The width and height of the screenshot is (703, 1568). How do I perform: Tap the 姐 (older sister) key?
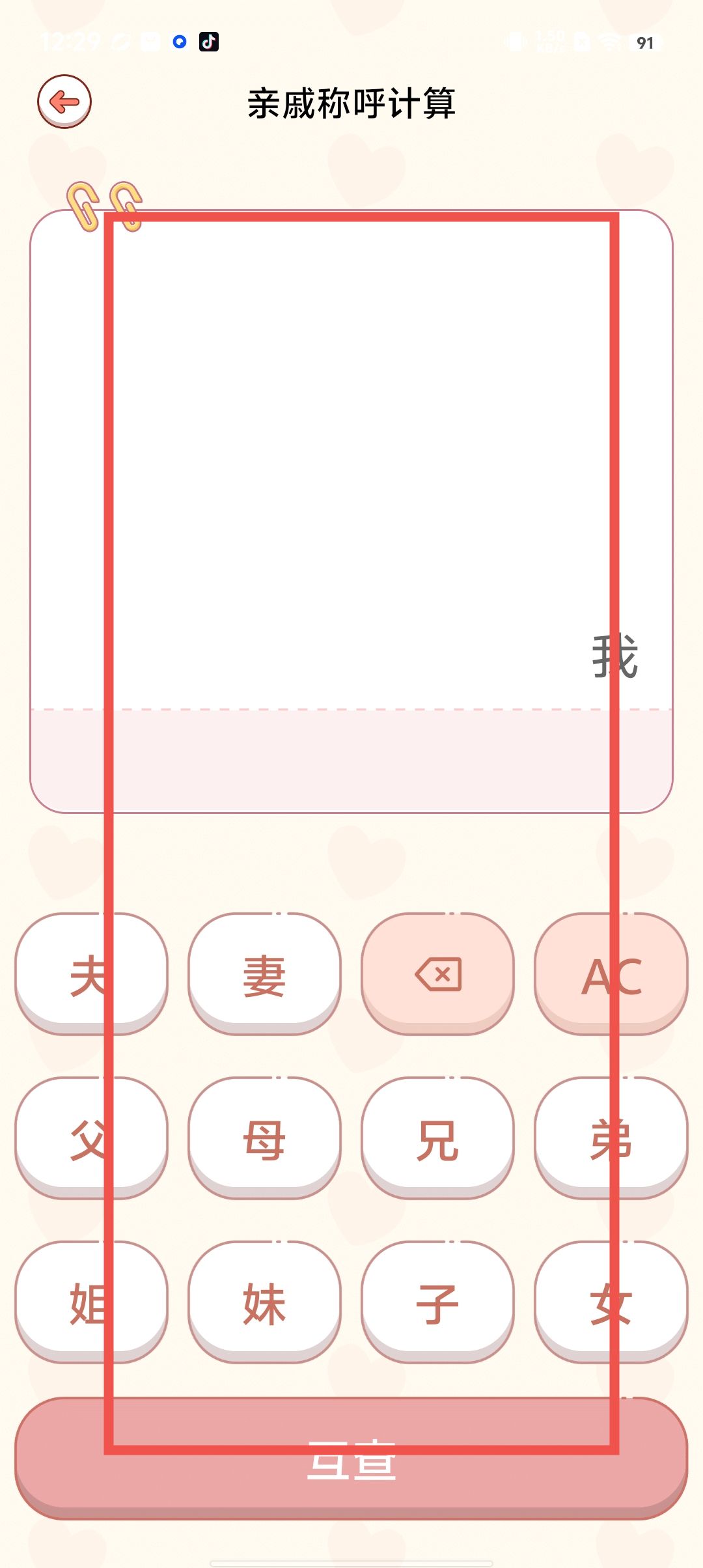(x=91, y=1302)
